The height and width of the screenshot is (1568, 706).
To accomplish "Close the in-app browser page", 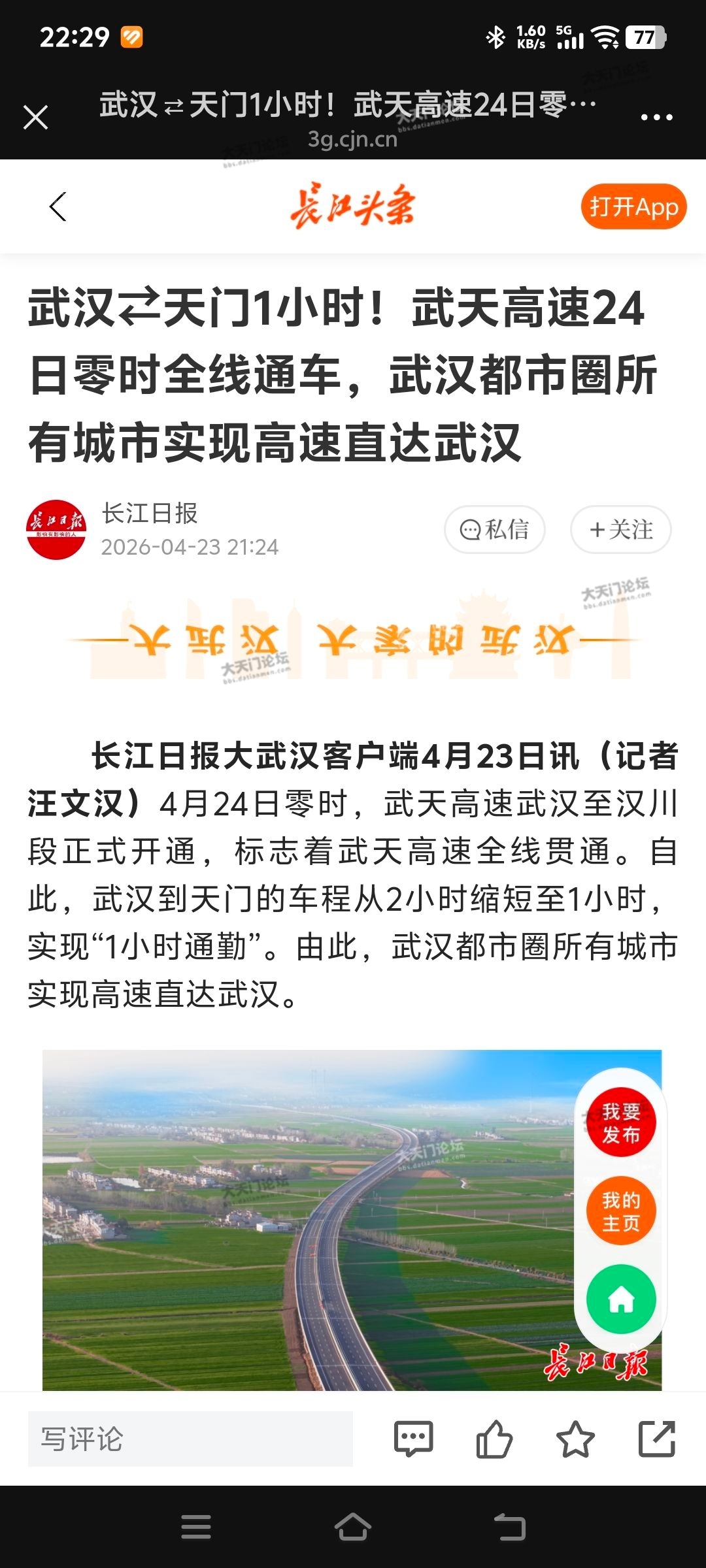I will [x=35, y=118].
